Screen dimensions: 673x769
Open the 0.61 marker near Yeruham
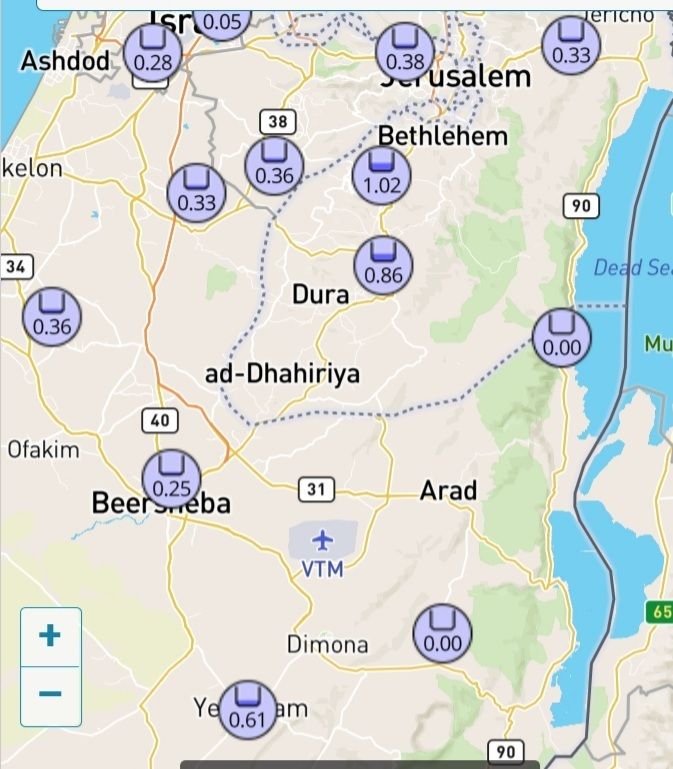[x=246, y=710]
